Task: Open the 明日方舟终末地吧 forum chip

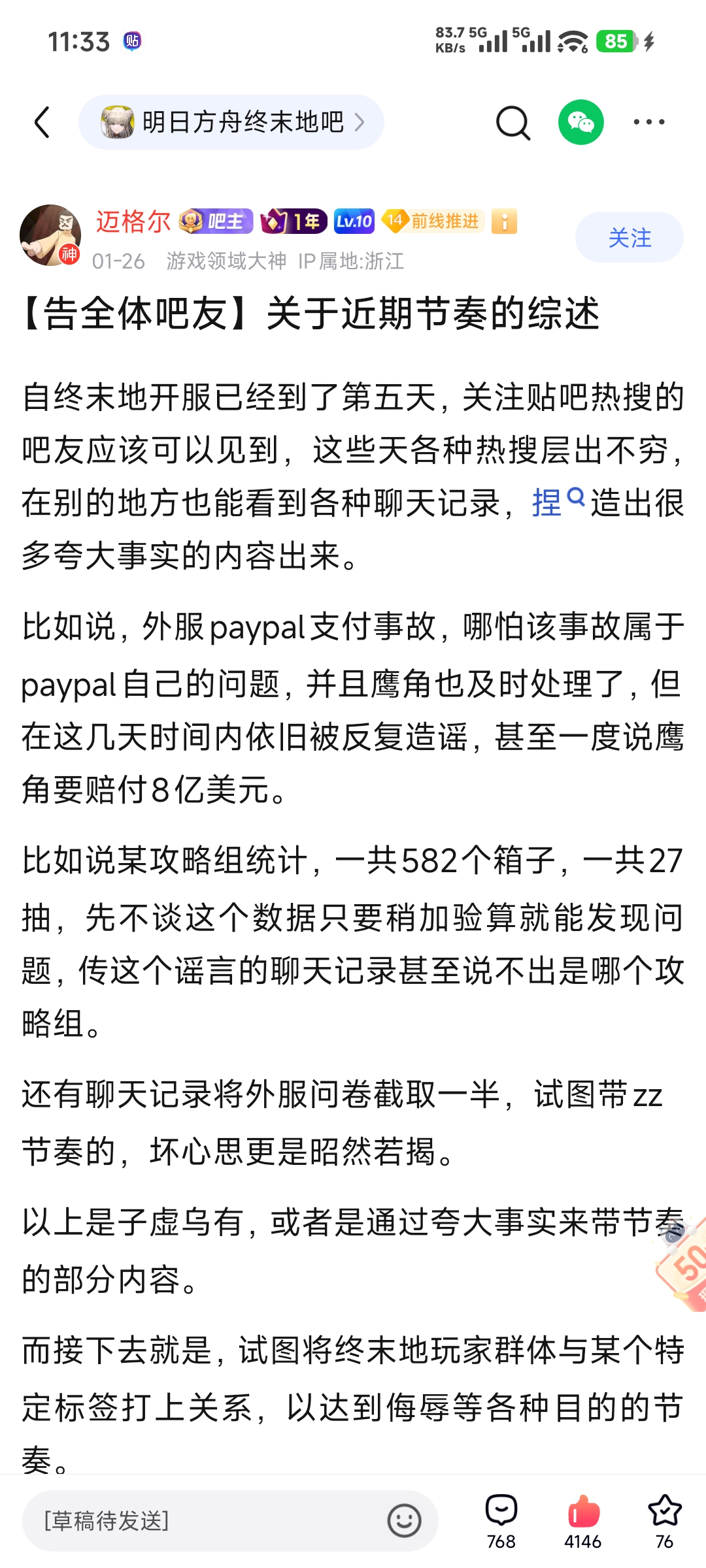Action: 231,122
